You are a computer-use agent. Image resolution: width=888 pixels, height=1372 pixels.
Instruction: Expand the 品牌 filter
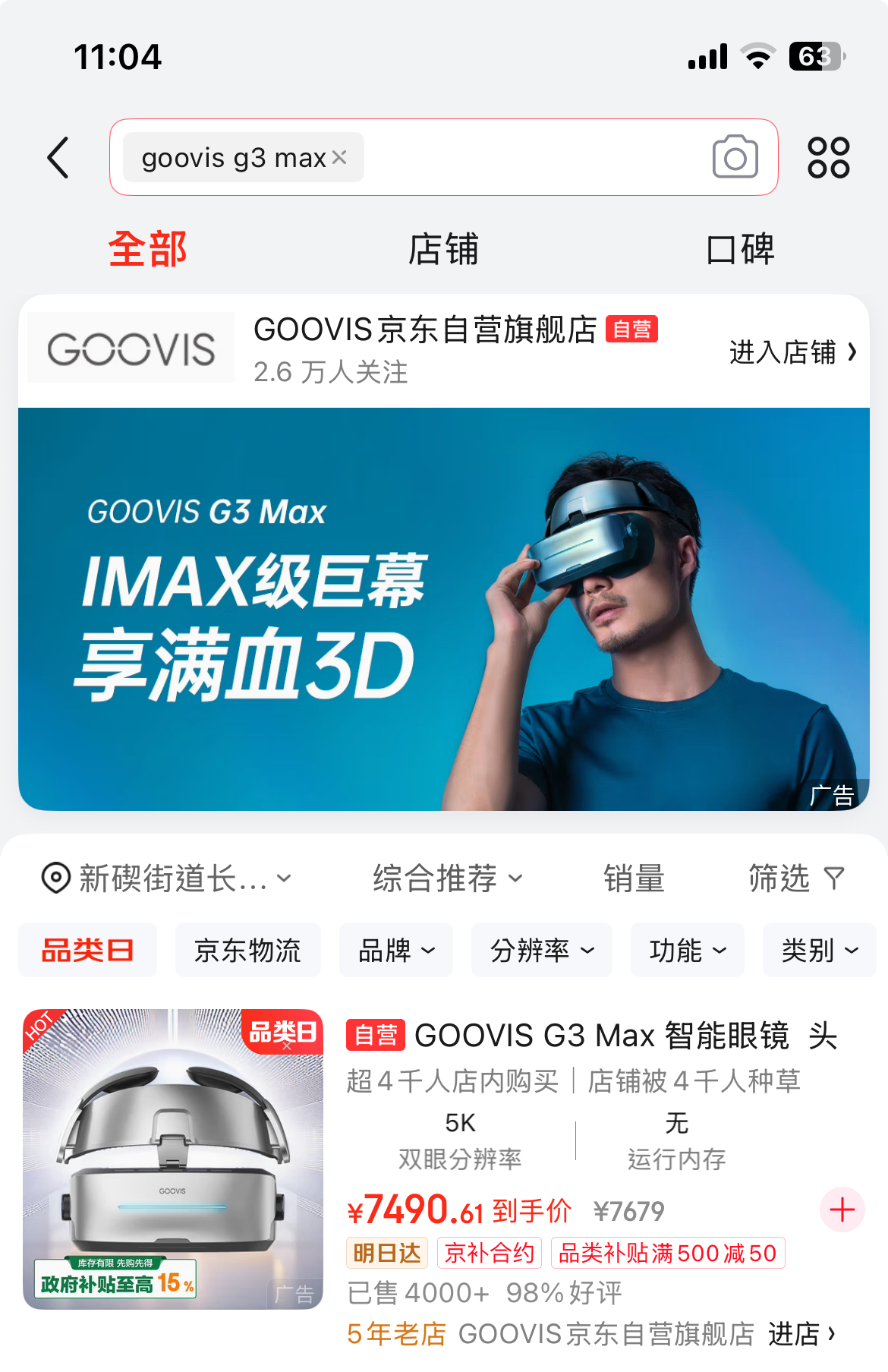(396, 950)
